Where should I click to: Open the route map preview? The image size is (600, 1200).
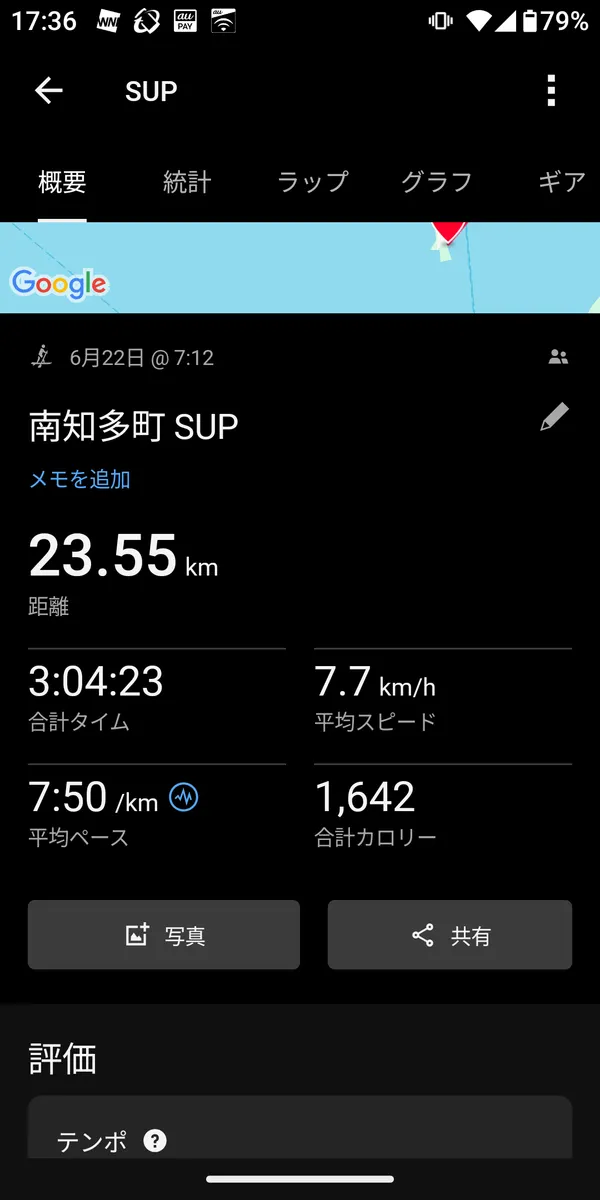(x=300, y=267)
